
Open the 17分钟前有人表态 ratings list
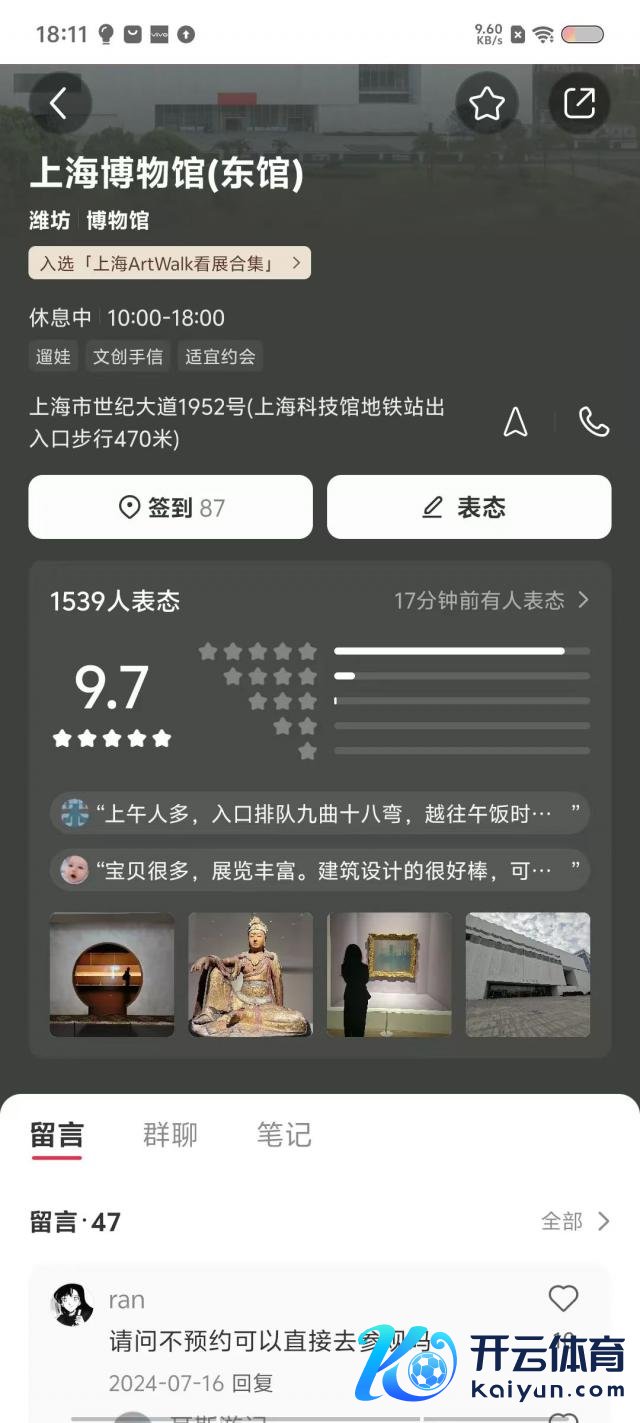click(491, 600)
